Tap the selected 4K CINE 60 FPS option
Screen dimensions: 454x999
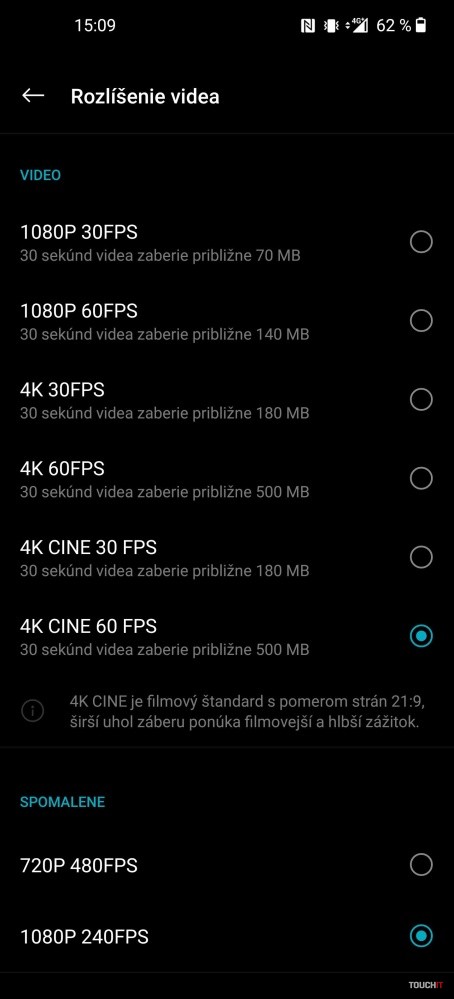(227, 636)
